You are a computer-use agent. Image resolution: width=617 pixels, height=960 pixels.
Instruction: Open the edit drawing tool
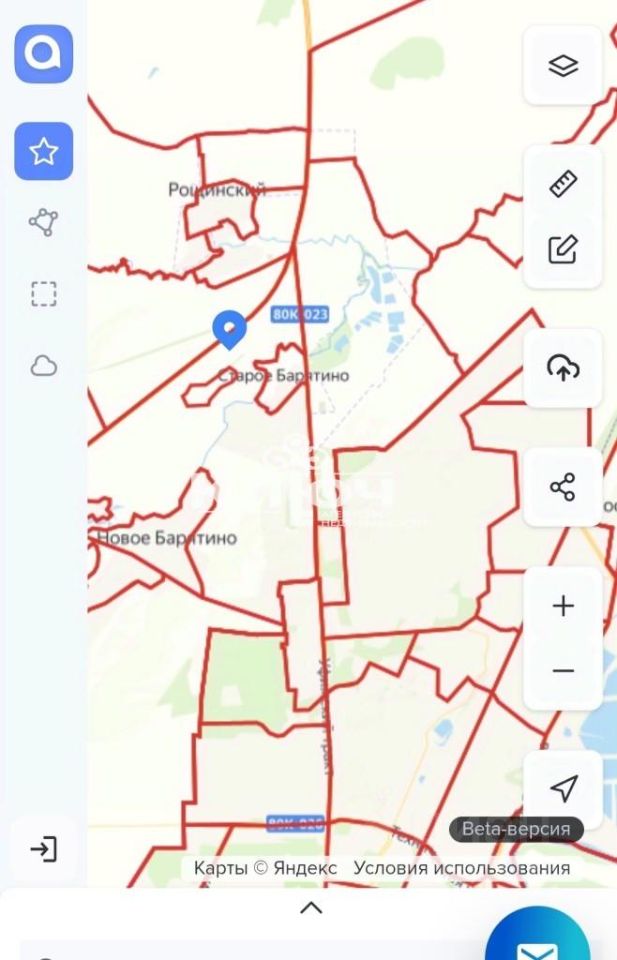coord(563,249)
